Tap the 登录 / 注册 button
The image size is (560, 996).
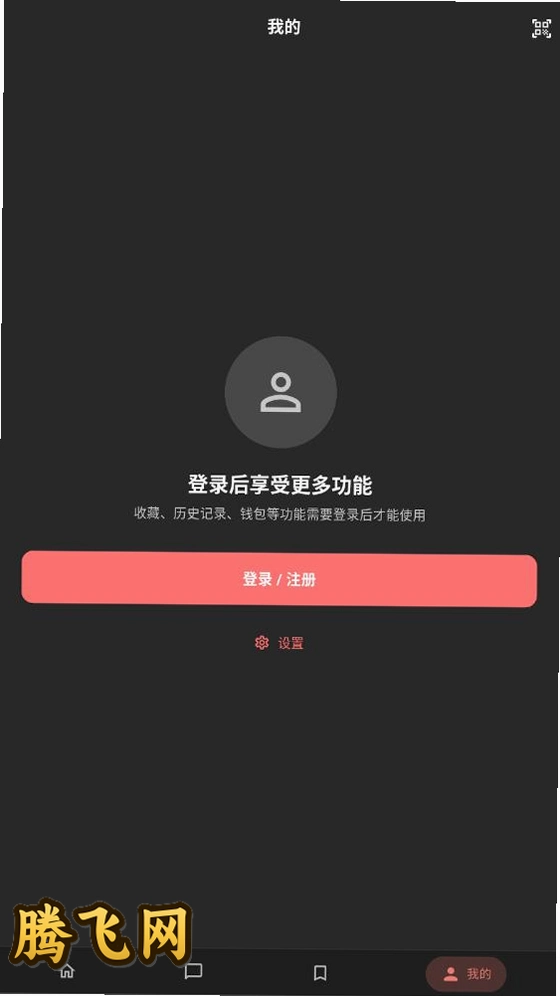[279, 579]
